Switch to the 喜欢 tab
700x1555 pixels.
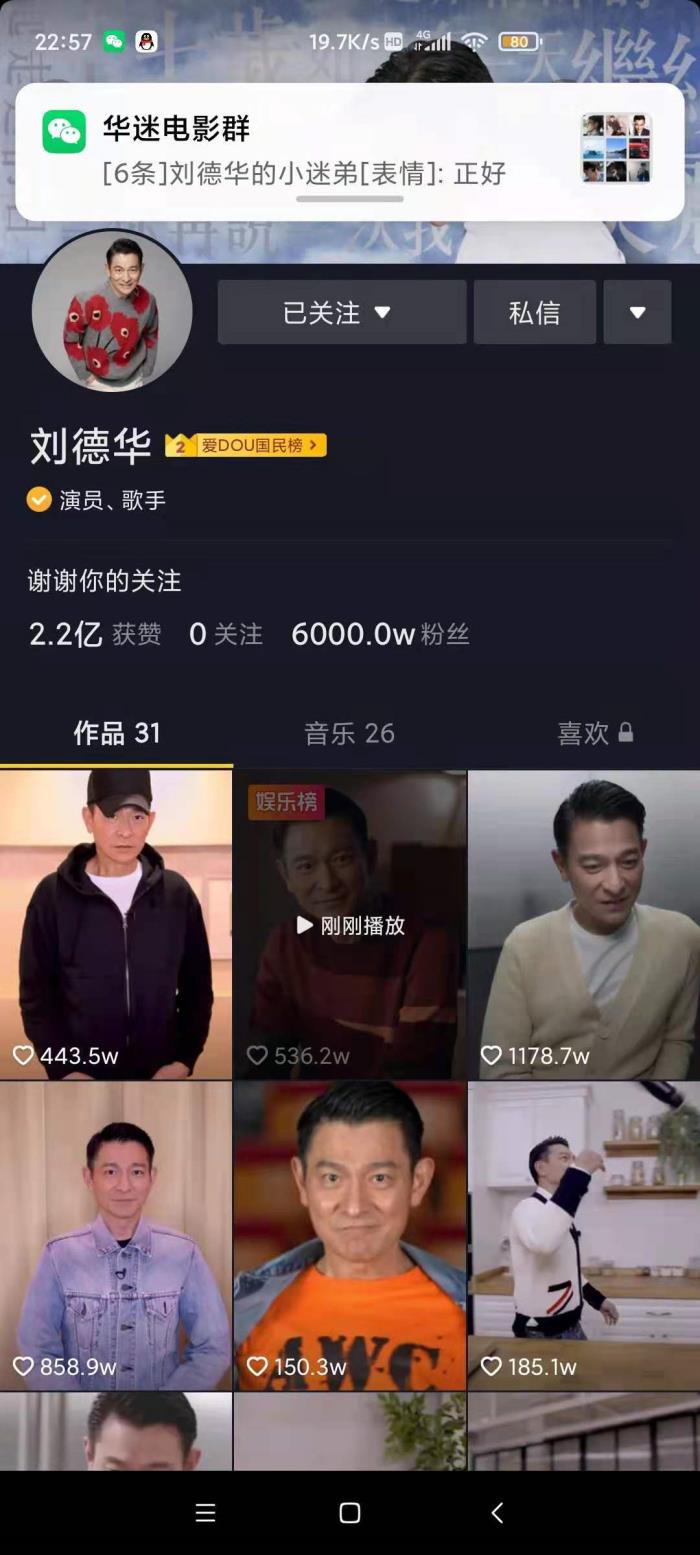pyautogui.click(x=594, y=733)
